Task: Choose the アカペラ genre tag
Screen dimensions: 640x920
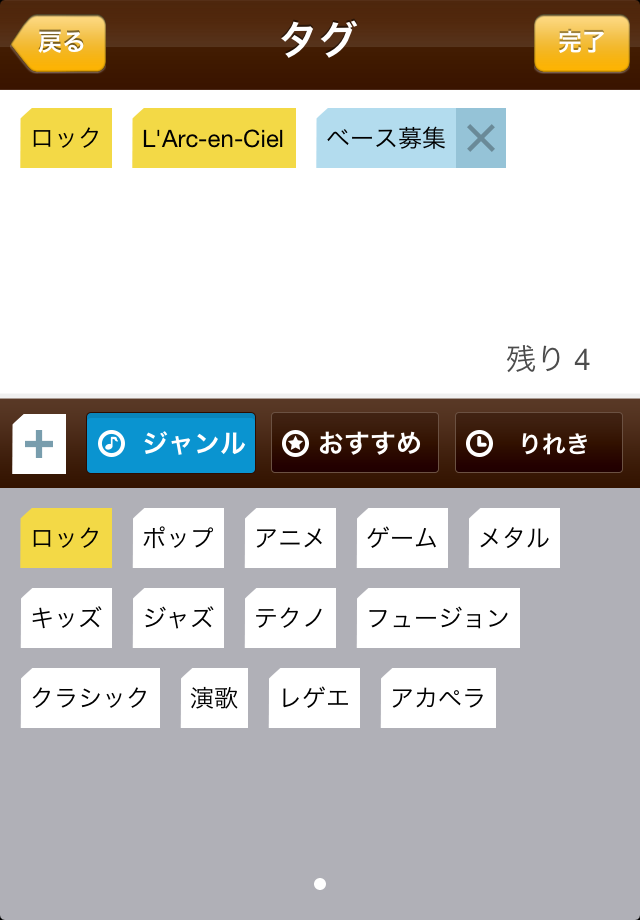Action: pyautogui.click(x=438, y=698)
